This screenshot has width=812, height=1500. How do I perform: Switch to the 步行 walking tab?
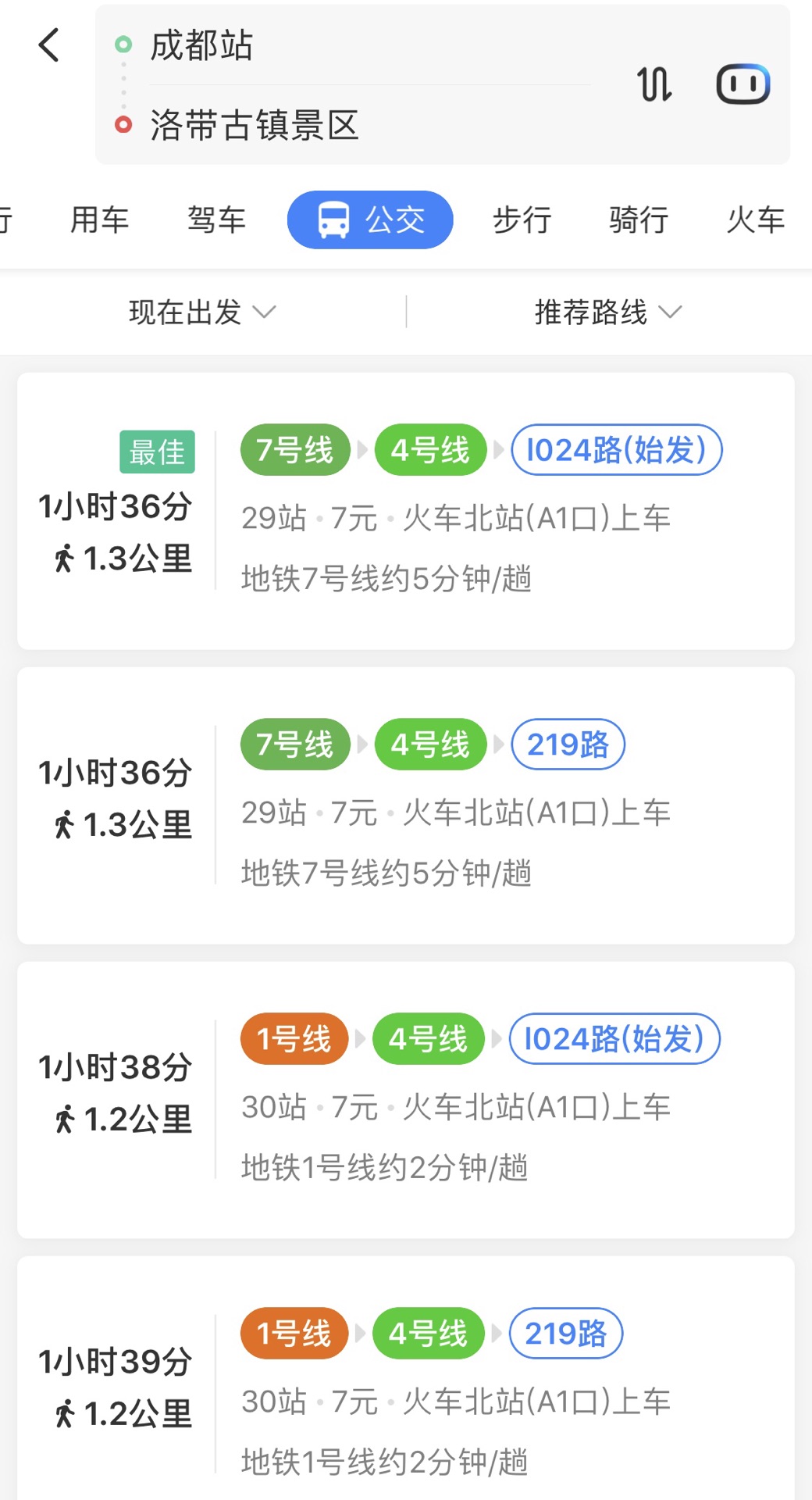pyautogui.click(x=522, y=220)
